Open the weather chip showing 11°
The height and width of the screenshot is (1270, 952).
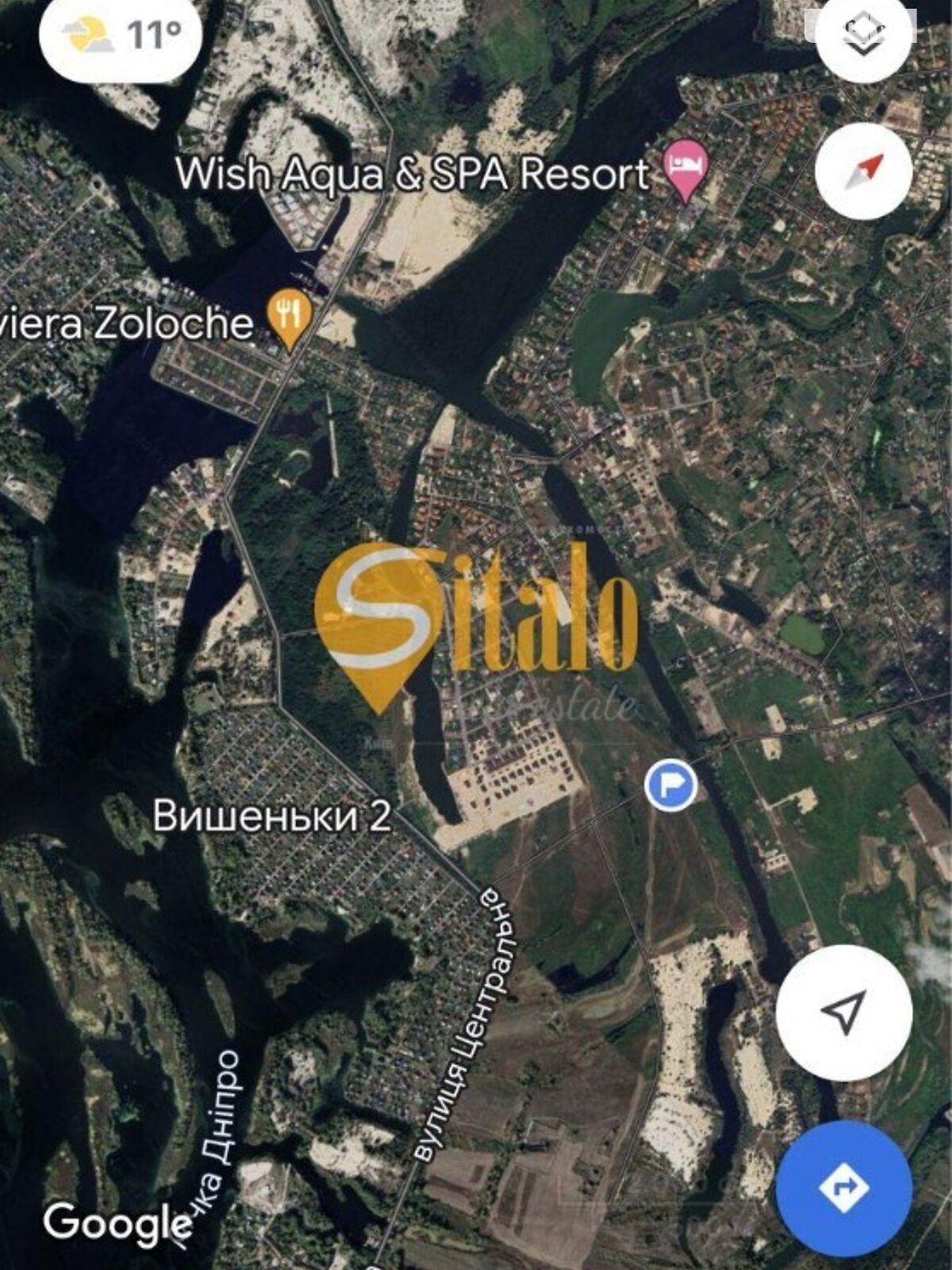click(x=121, y=36)
